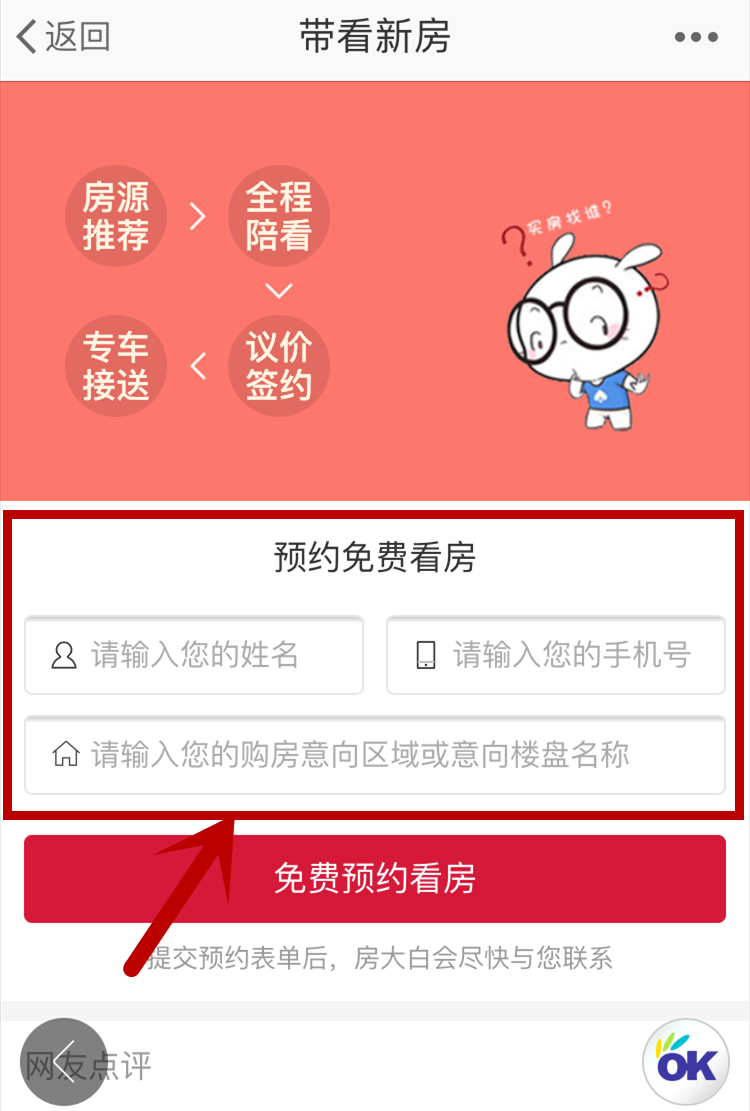Go back via 返回 in the header
The image size is (750, 1111).
pos(62,38)
